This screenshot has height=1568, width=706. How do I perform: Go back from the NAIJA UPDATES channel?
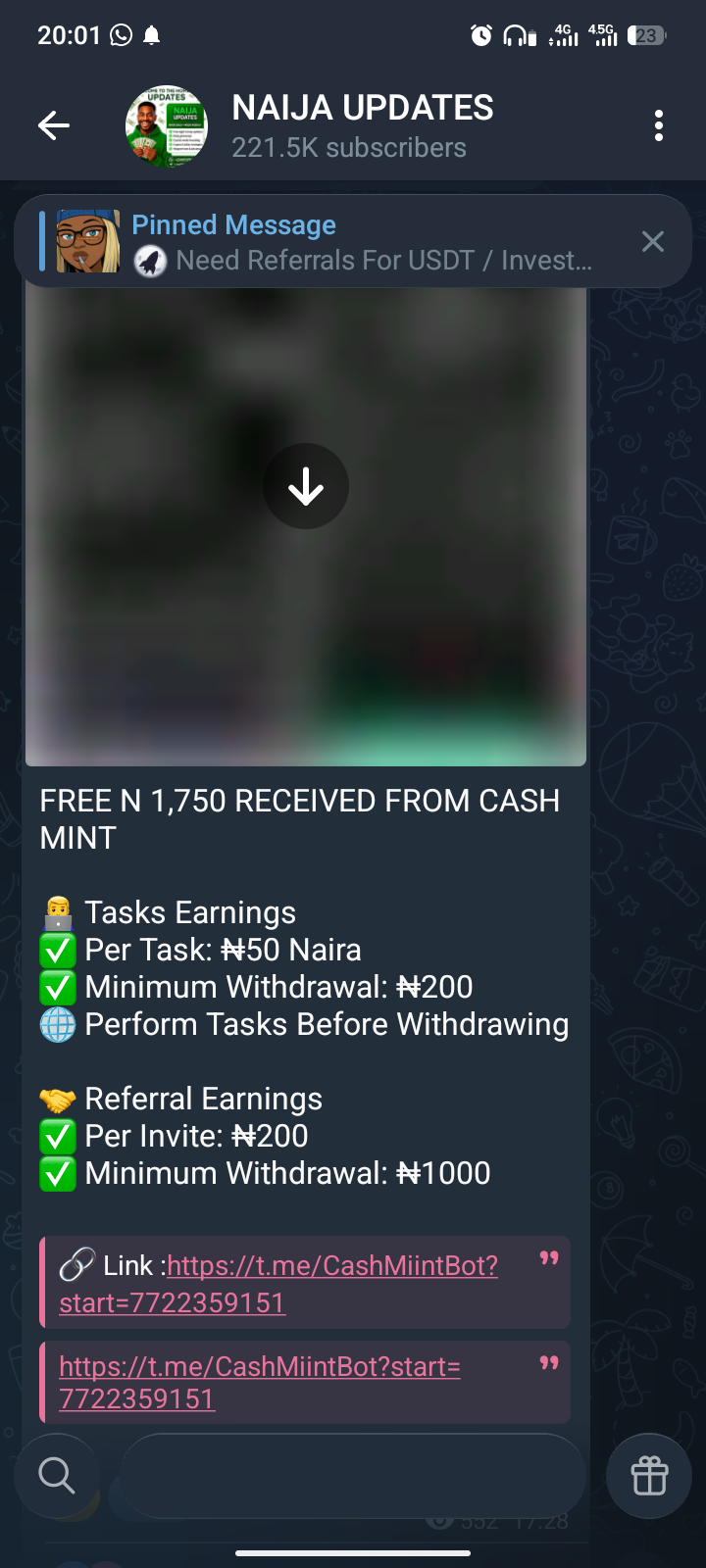coord(54,125)
